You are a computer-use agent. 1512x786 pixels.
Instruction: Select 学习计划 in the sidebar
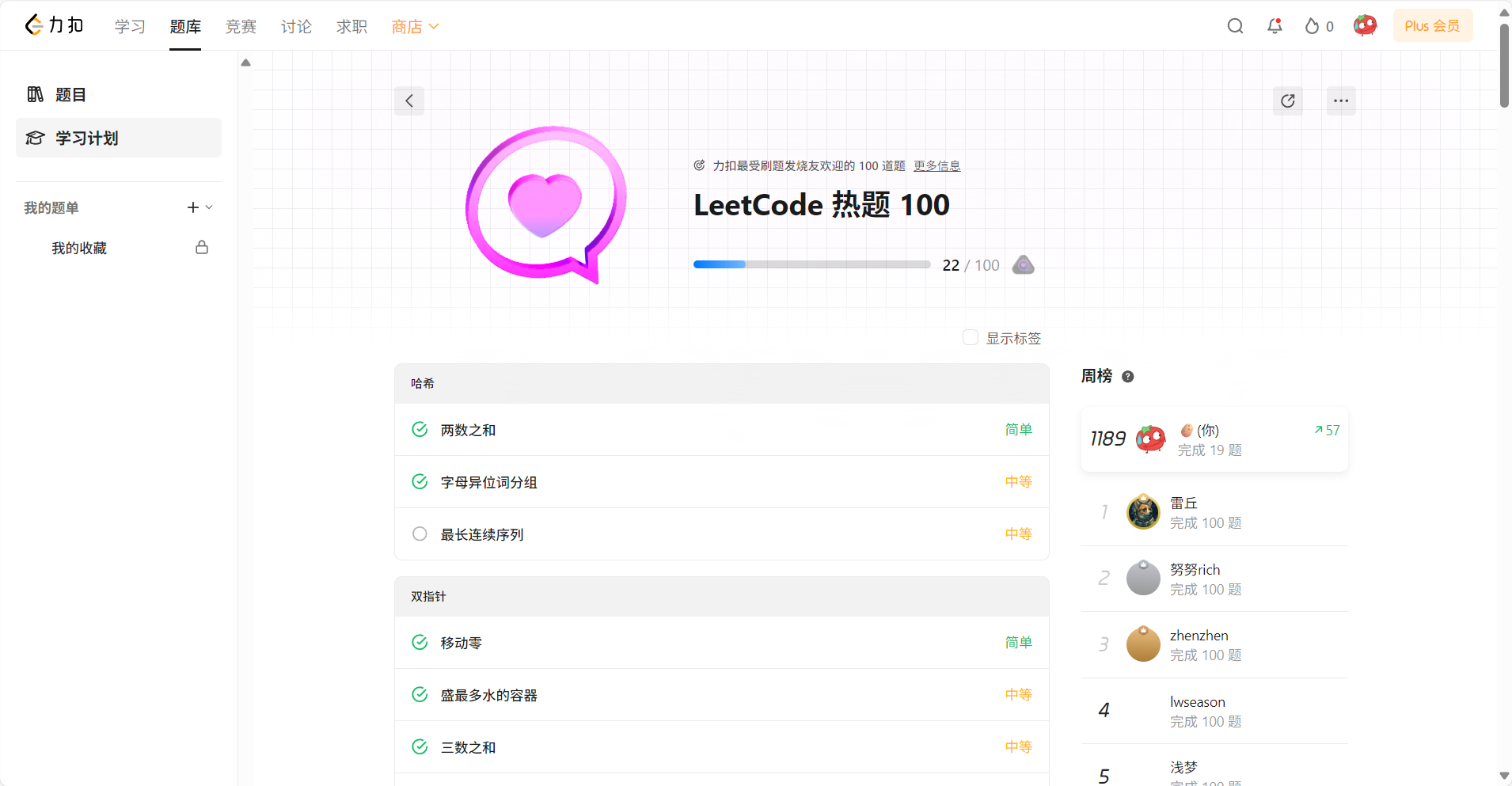87,139
